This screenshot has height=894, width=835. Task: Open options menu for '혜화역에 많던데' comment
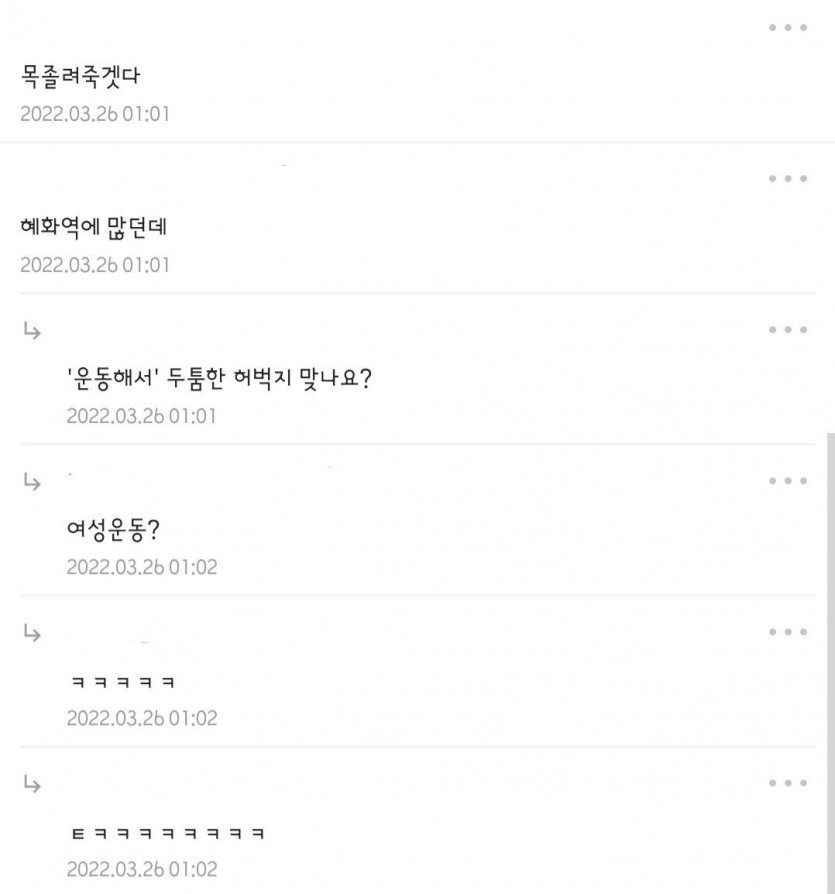(x=788, y=179)
